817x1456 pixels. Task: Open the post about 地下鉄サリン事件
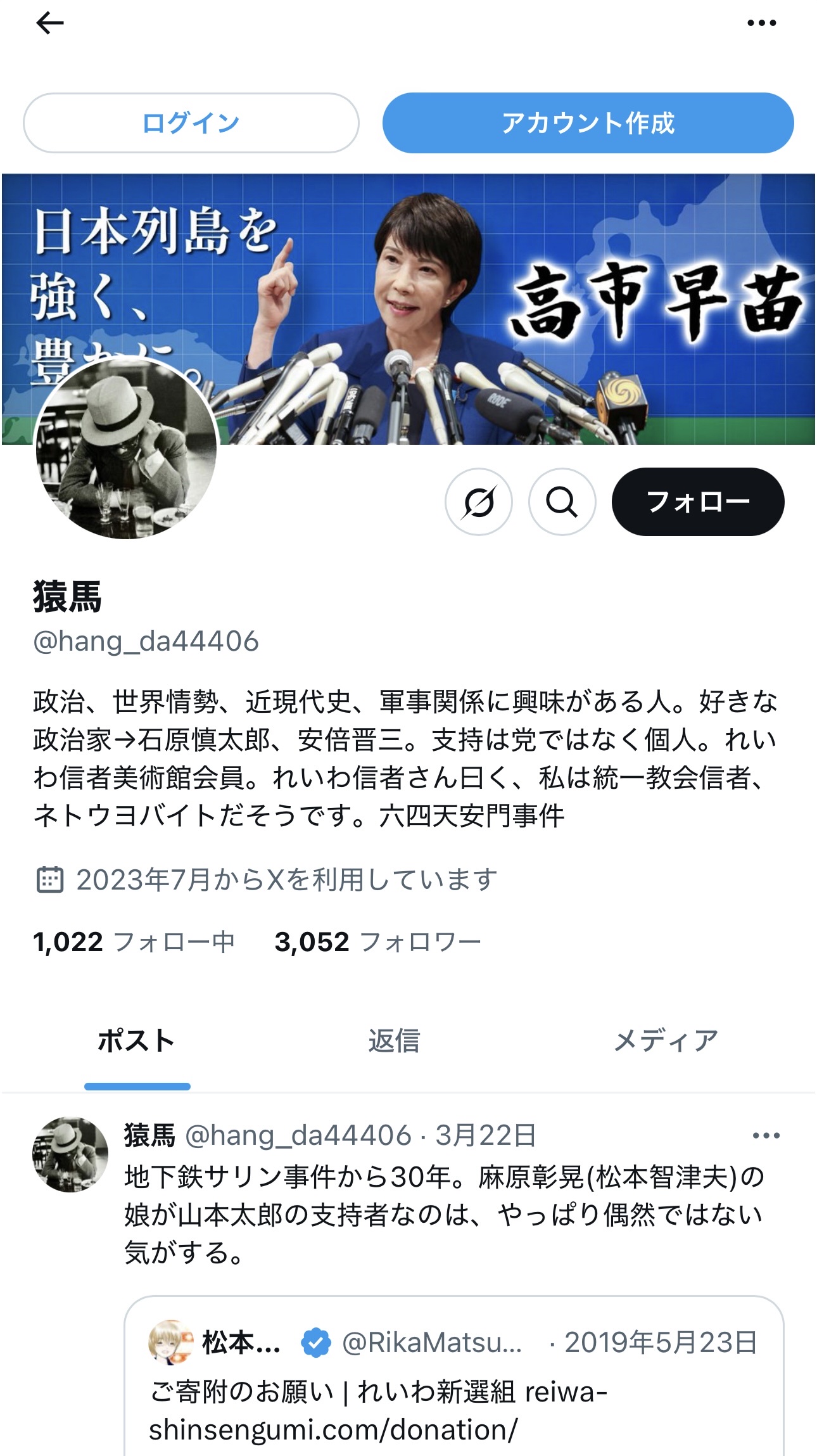(443, 1214)
